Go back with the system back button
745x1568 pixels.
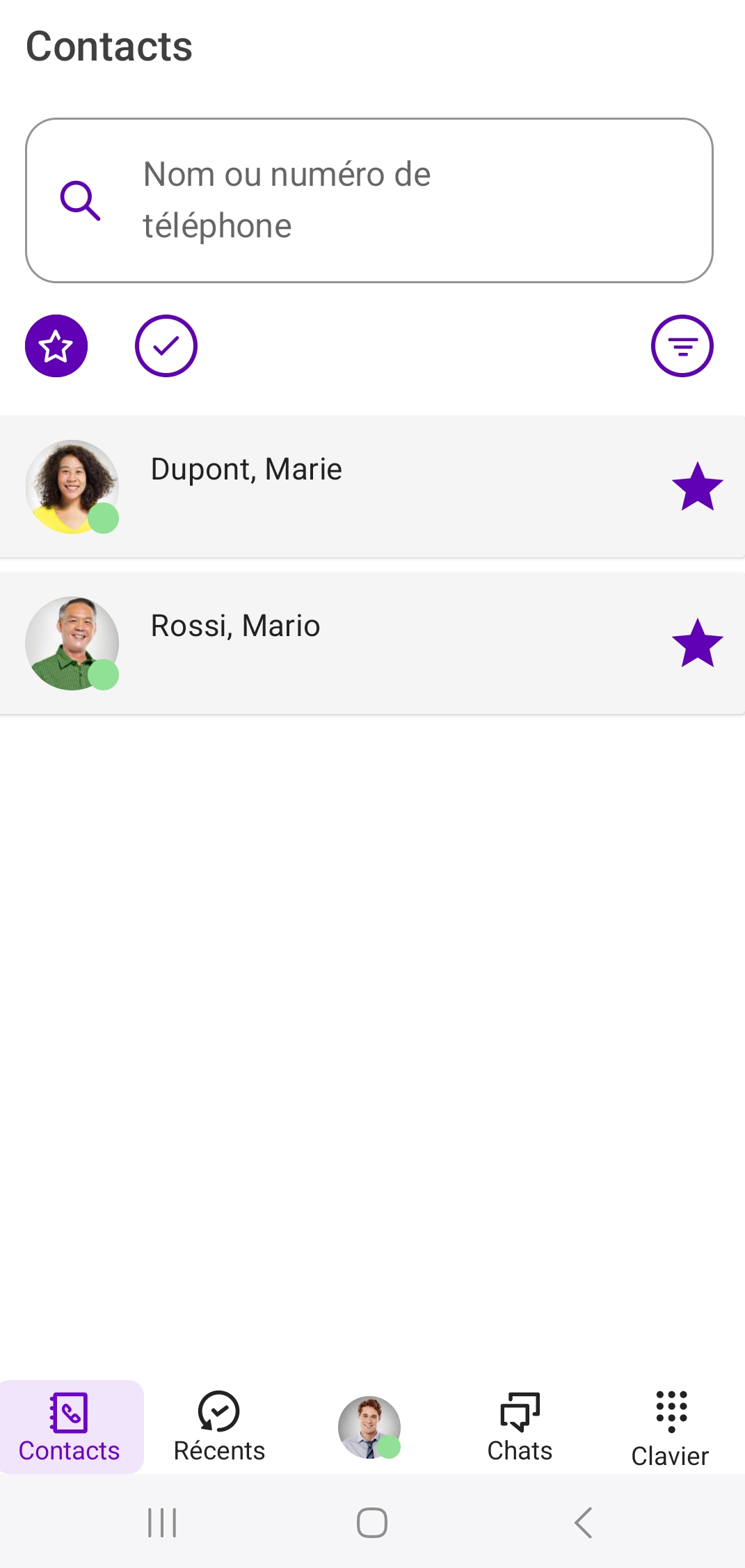point(583,1523)
